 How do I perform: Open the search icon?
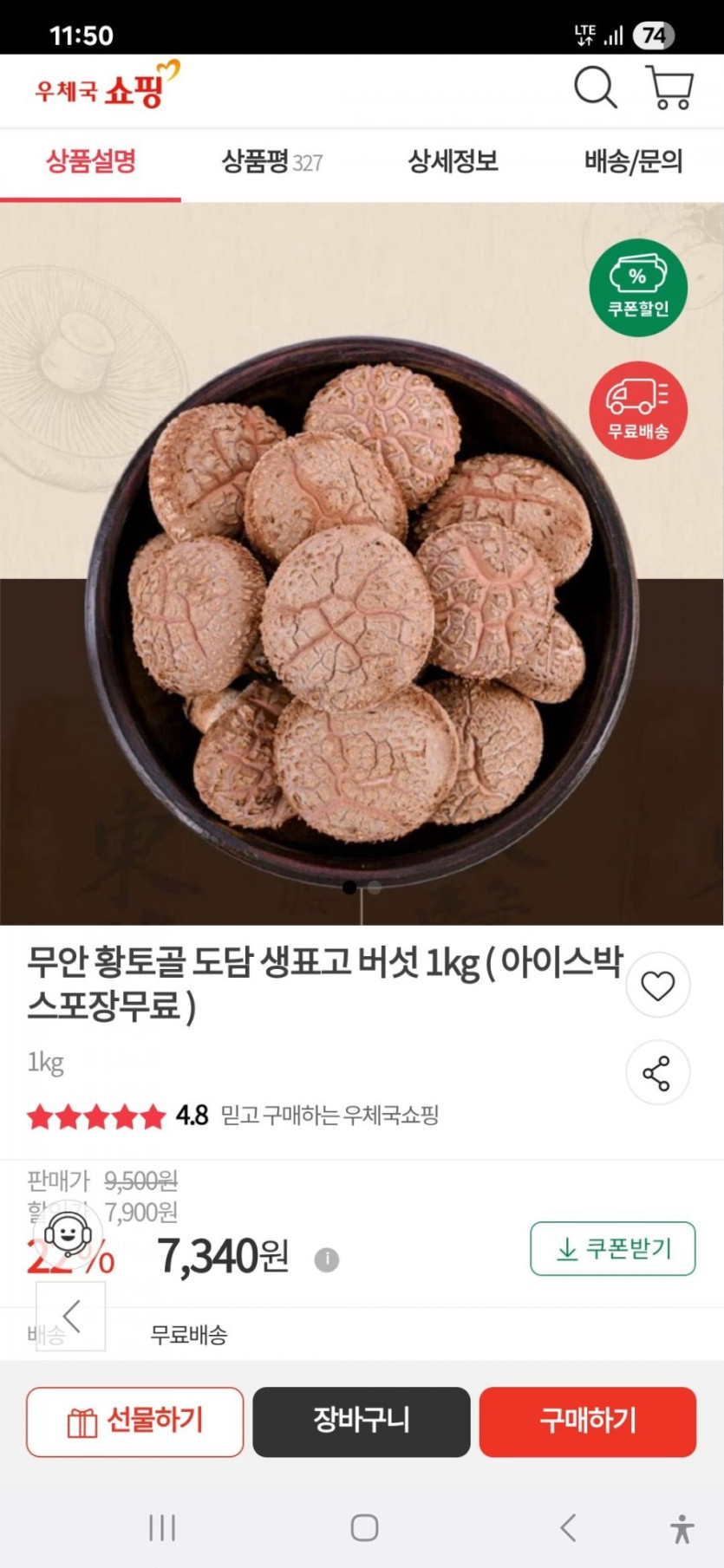coord(595,87)
